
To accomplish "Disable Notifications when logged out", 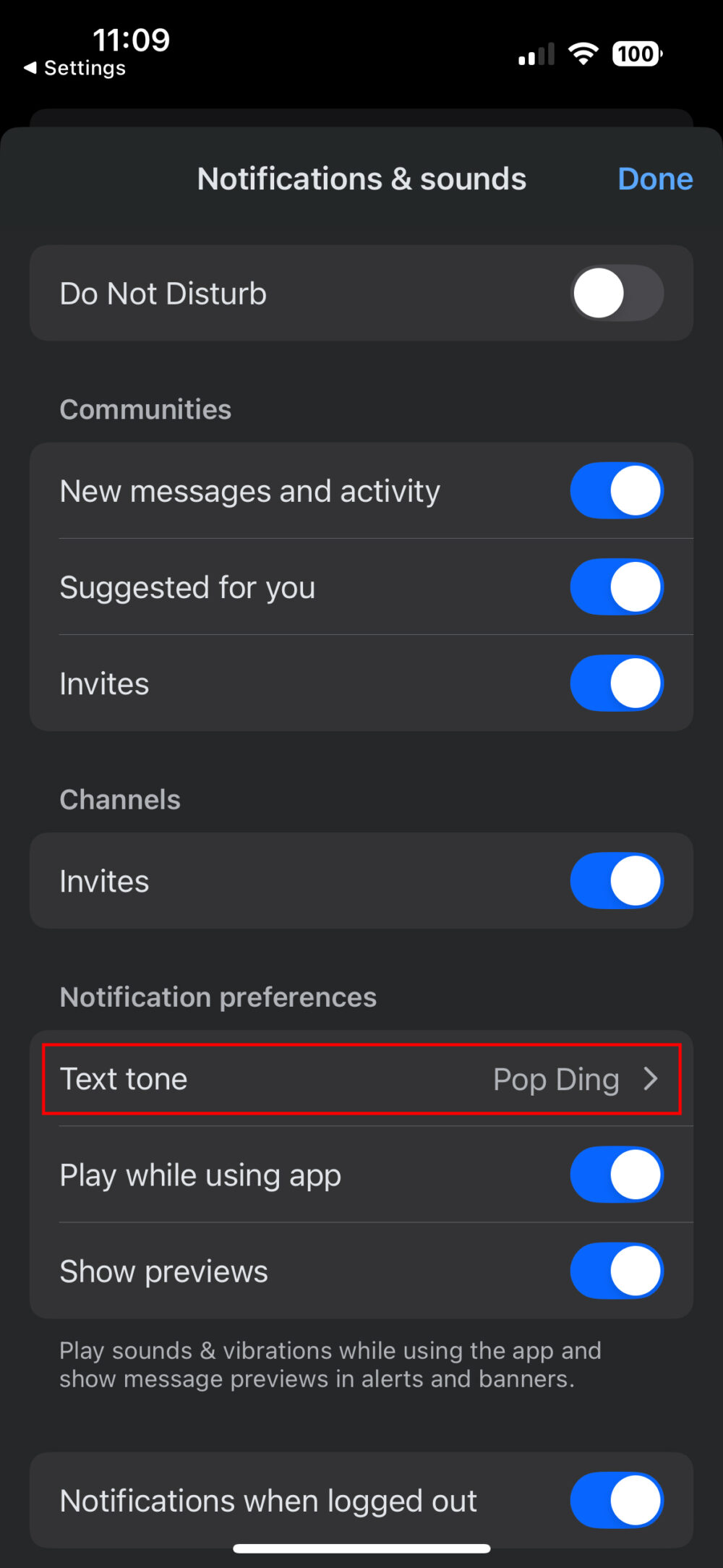I will (x=615, y=1501).
